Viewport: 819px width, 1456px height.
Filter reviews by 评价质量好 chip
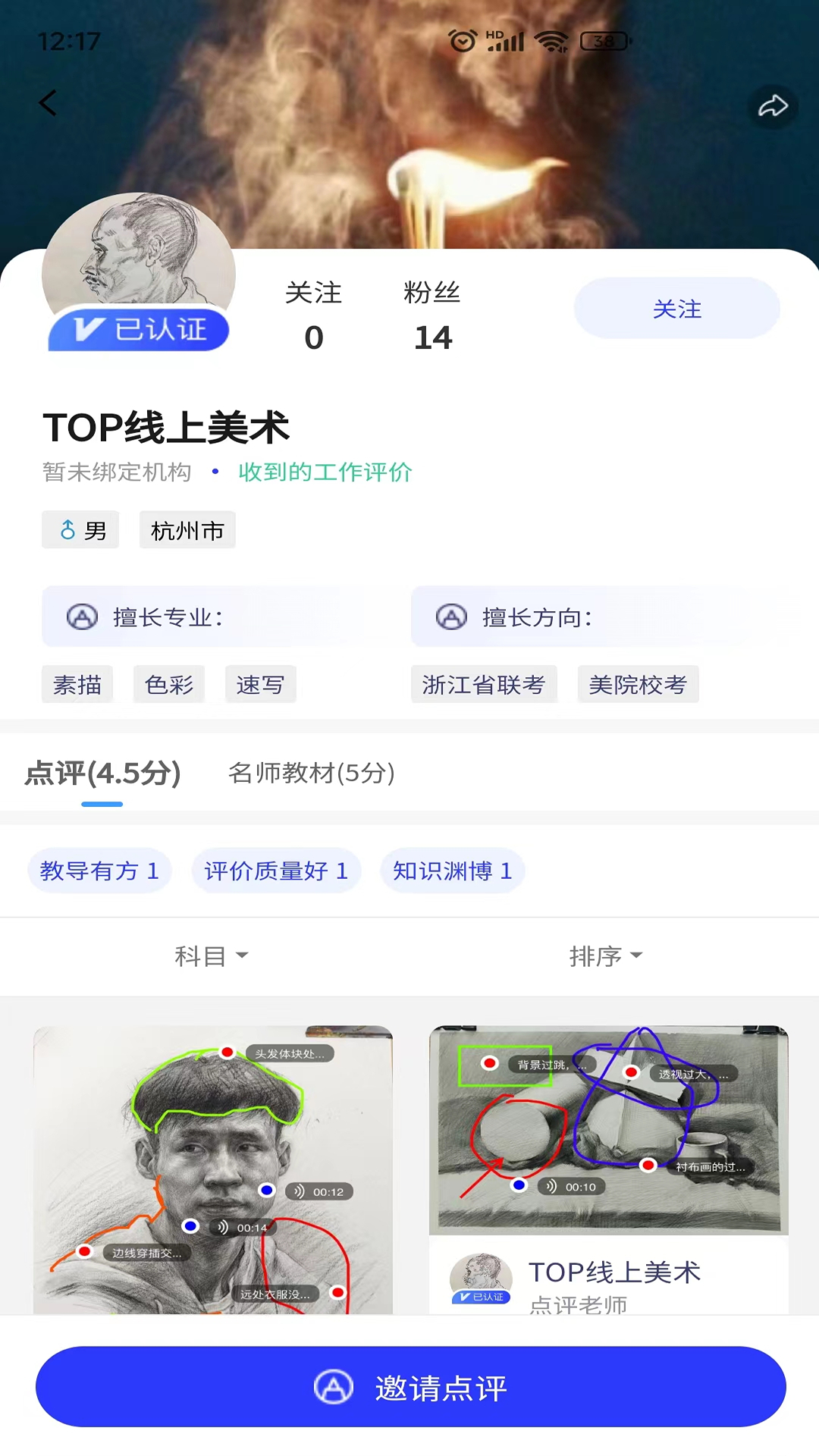(x=276, y=871)
